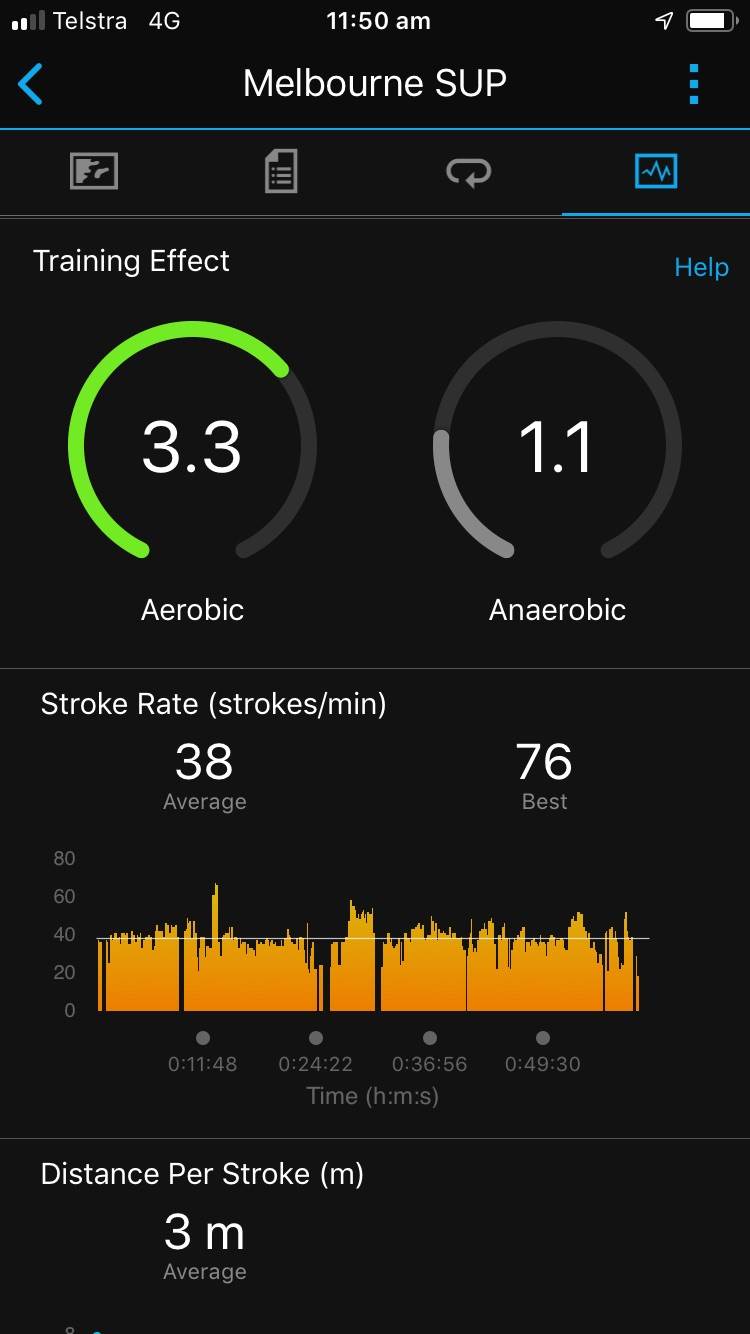The height and width of the screenshot is (1334, 750).
Task: Select the charts tab
Action: coord(656,172)
